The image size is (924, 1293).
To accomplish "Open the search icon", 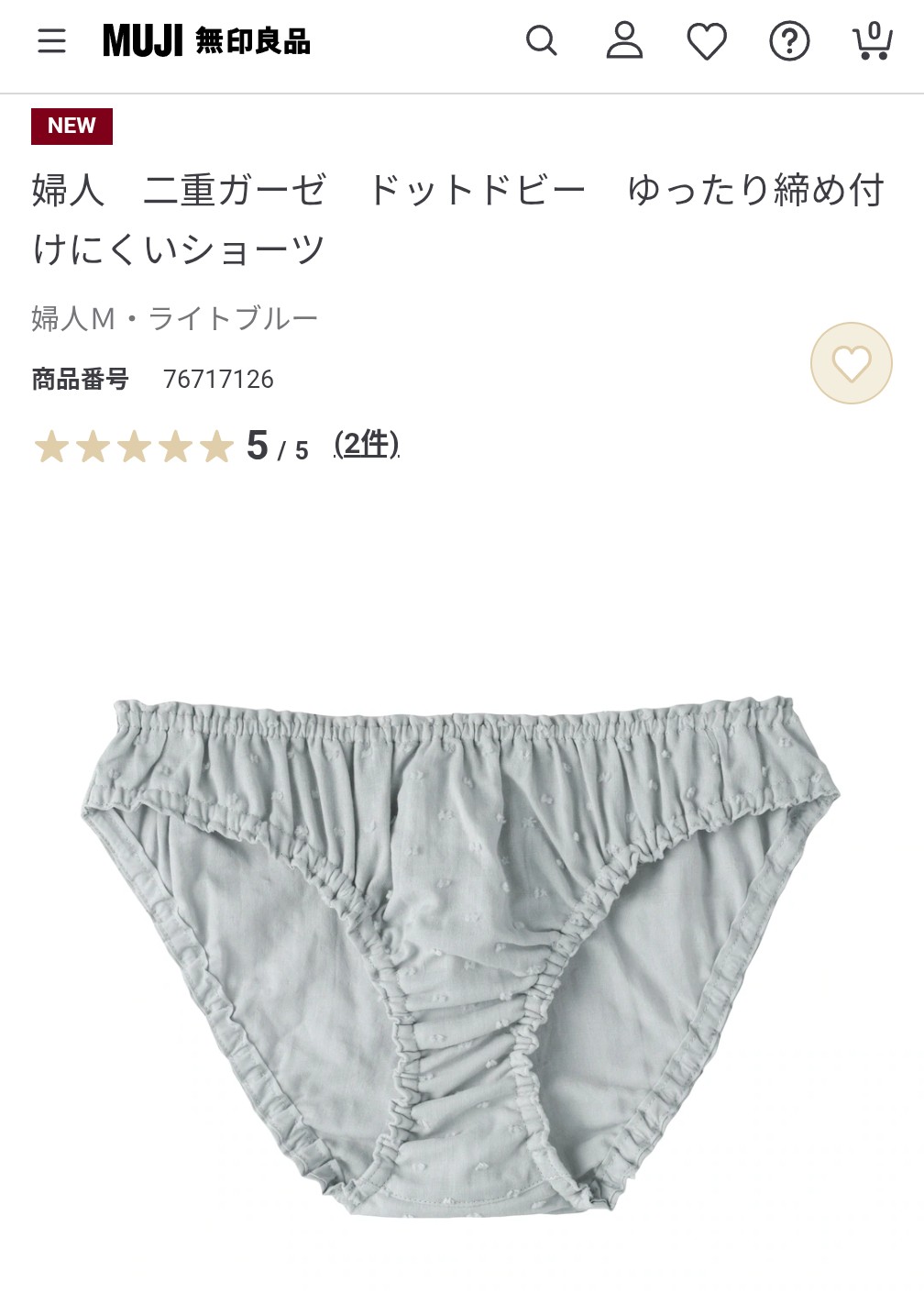I will click(x=541, y=41).
